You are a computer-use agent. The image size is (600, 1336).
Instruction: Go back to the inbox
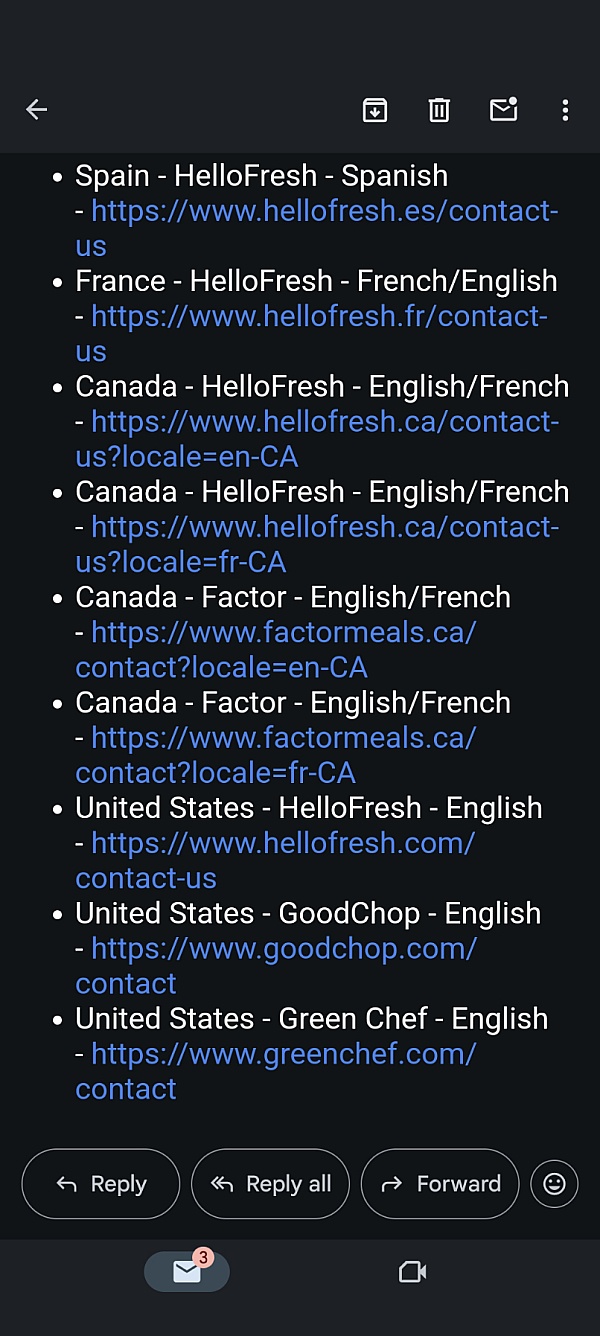click(x=37, y=110)
